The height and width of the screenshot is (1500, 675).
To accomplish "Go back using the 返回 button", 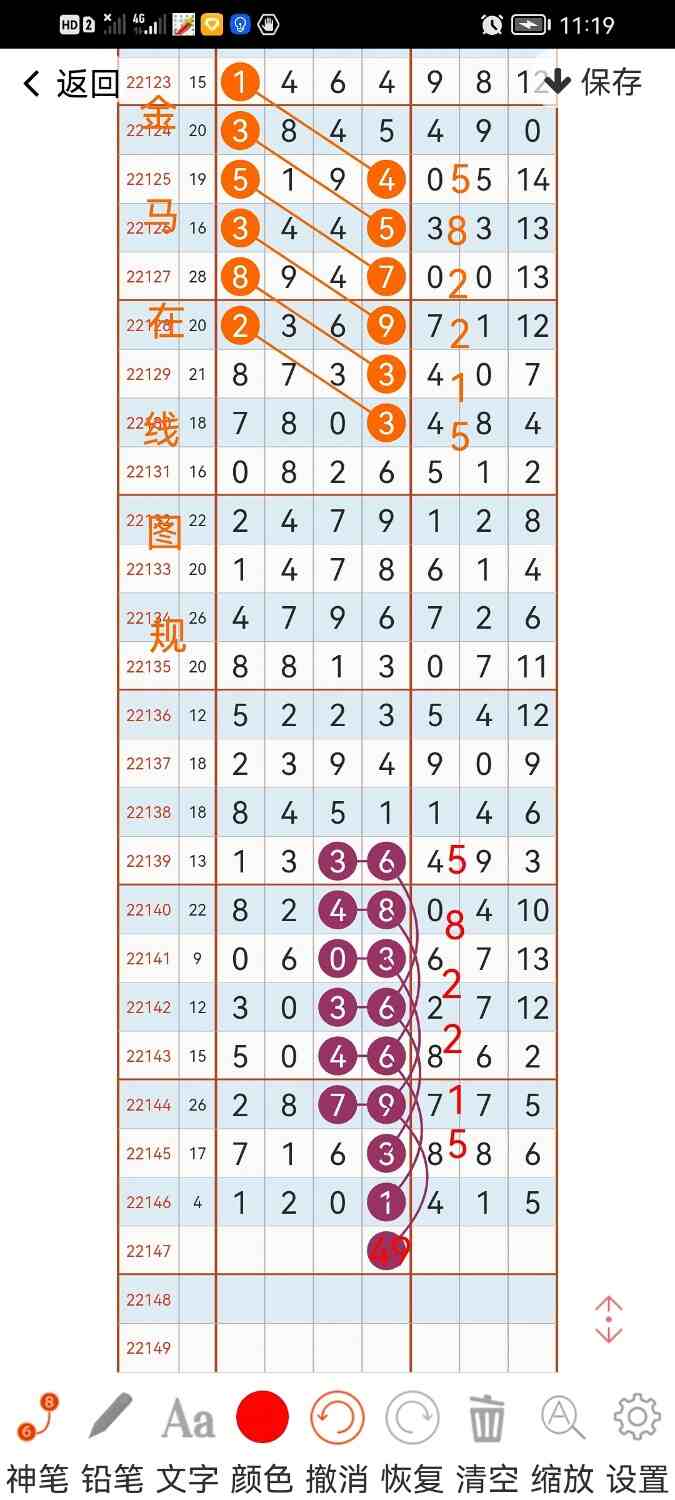I will click(x=70, y=83).
